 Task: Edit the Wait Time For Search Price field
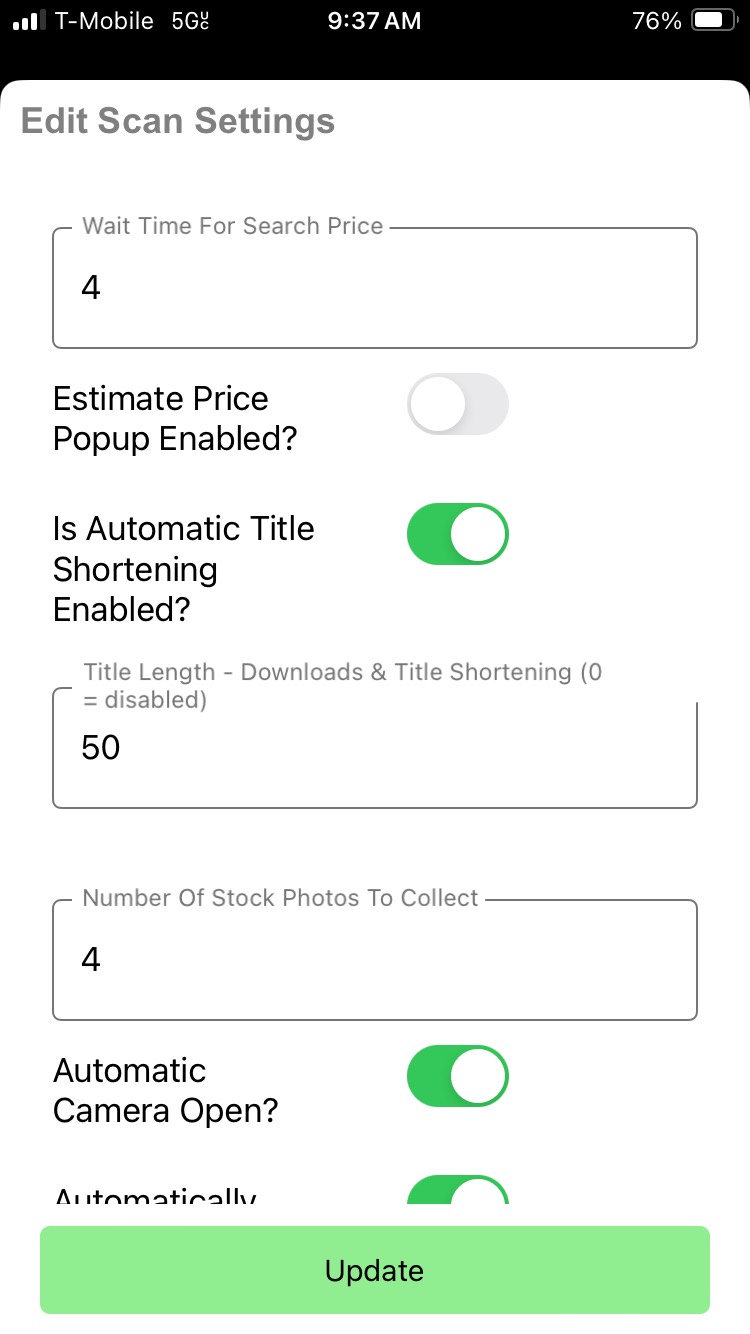pyautogui.click(x=374, y=289)
